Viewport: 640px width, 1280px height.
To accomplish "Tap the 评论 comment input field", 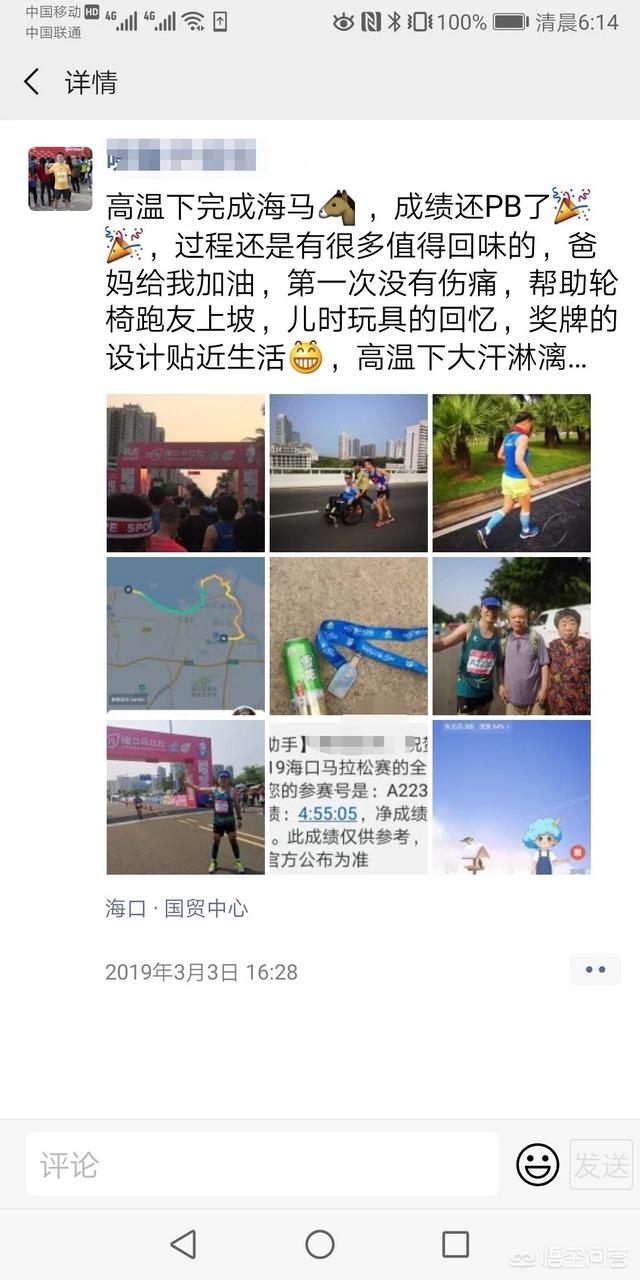I will point(262,1164).
